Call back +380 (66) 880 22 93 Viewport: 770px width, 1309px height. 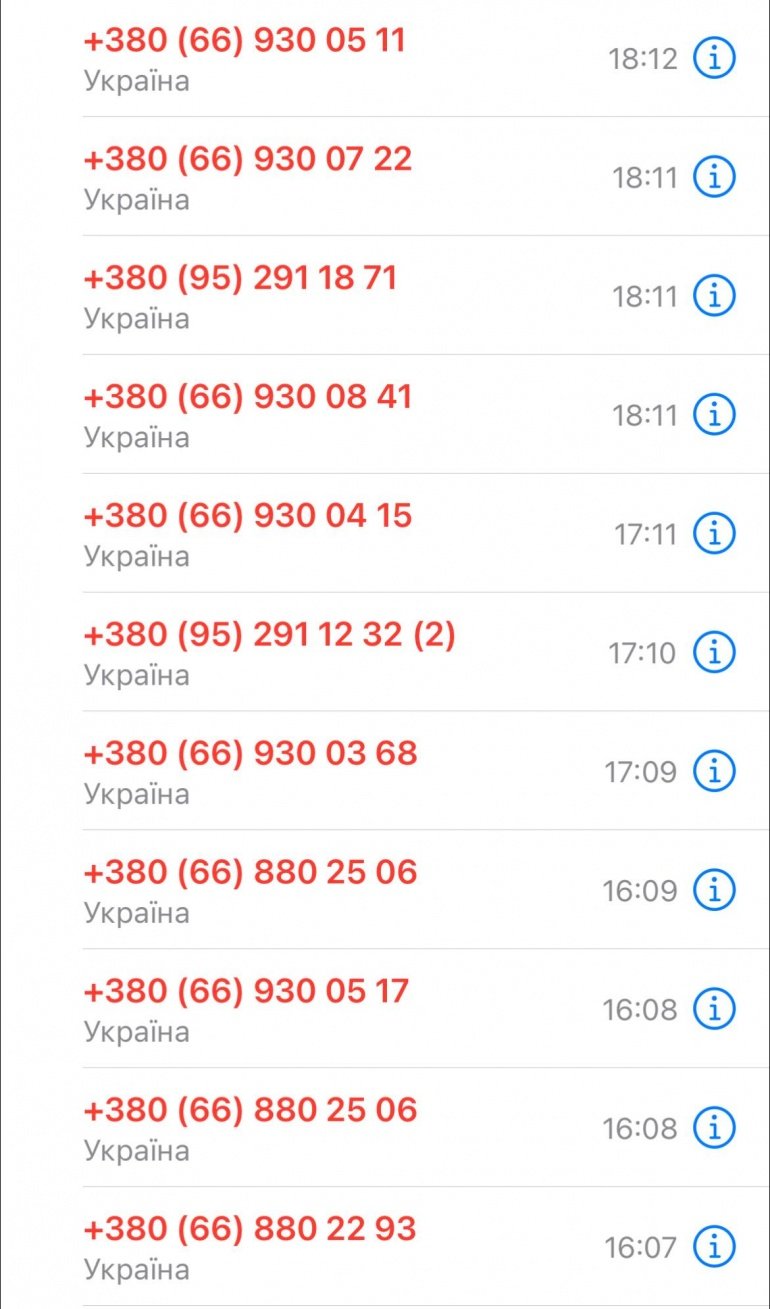250,1229
